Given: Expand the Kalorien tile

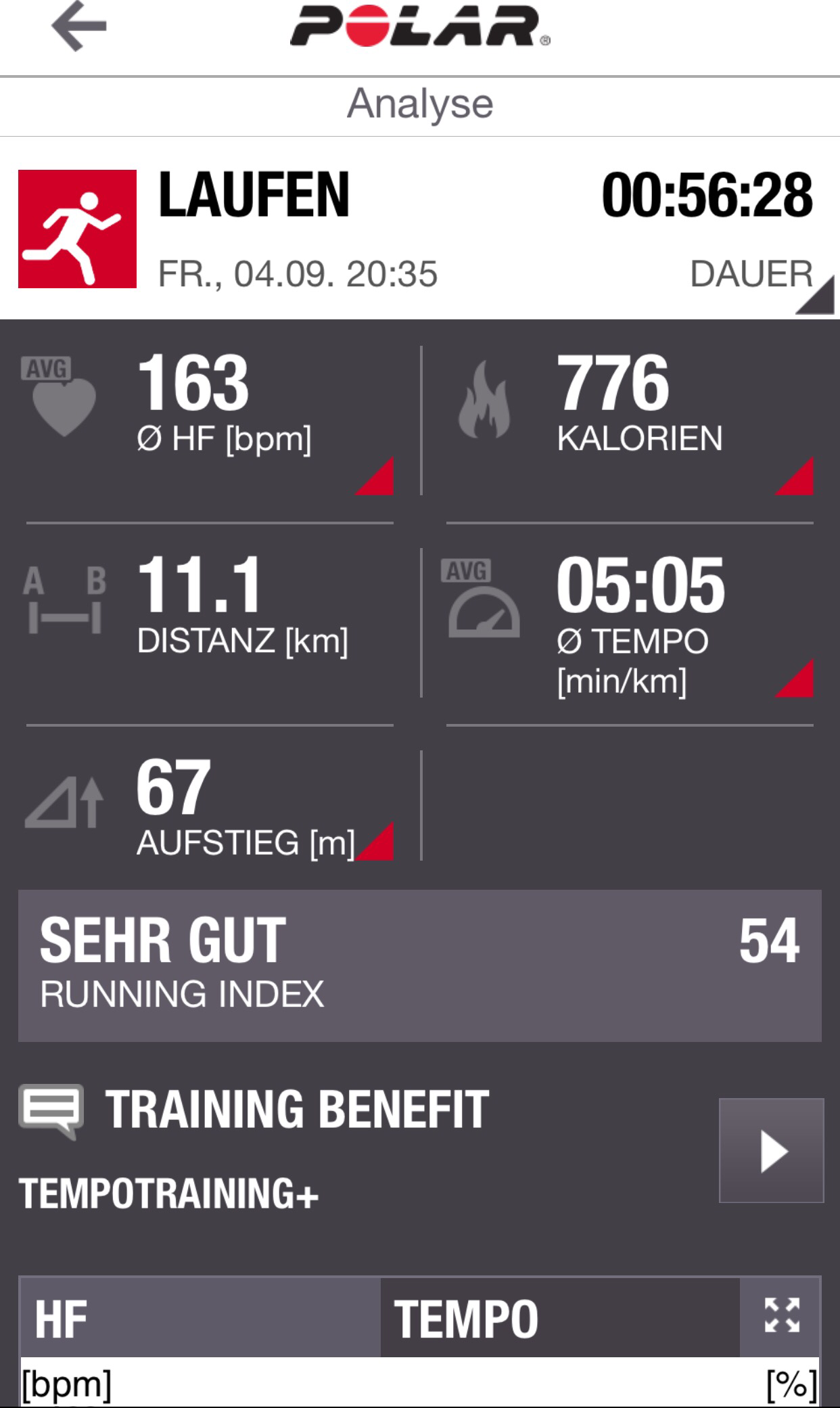Looking at the screenshot, I should [794, 476].
